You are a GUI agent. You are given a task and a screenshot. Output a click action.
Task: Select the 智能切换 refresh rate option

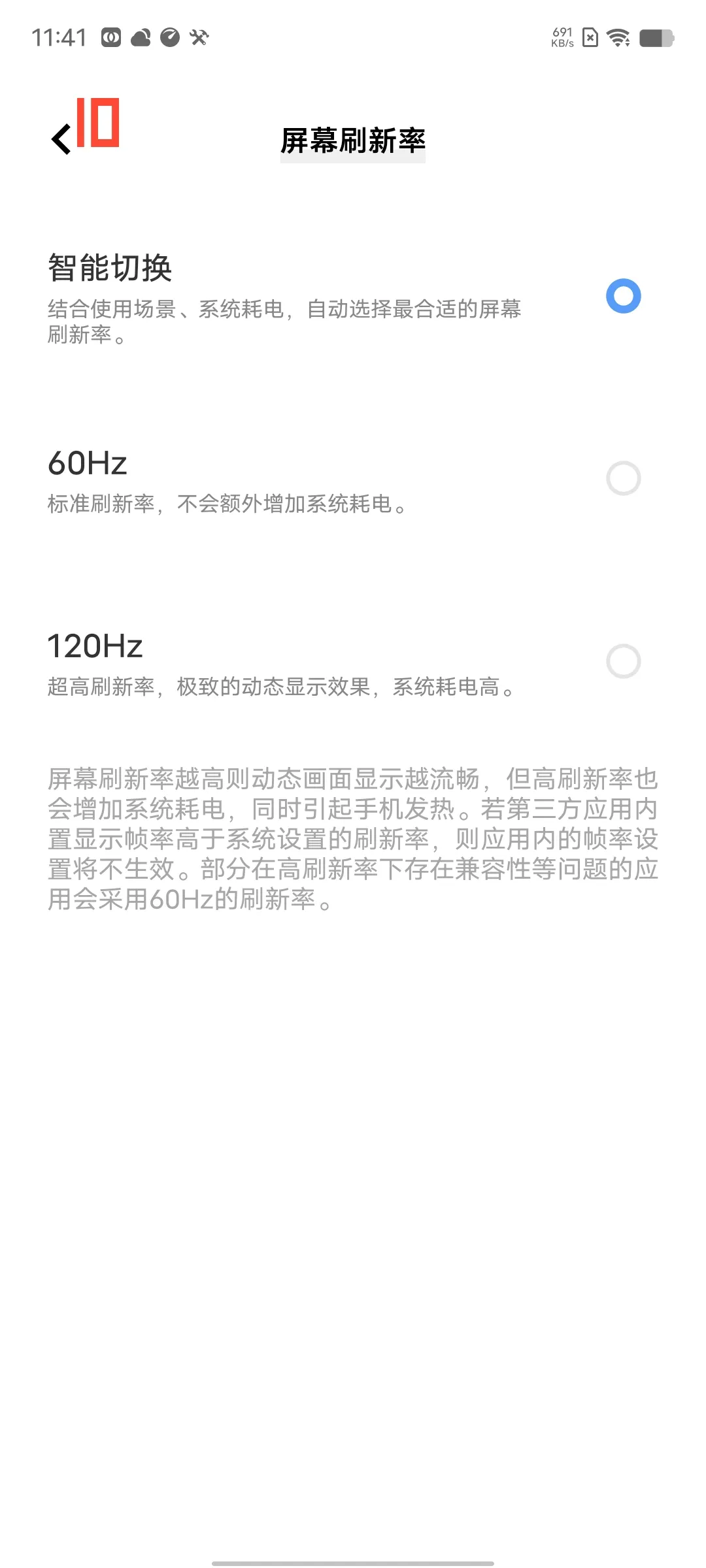[353, 297]
